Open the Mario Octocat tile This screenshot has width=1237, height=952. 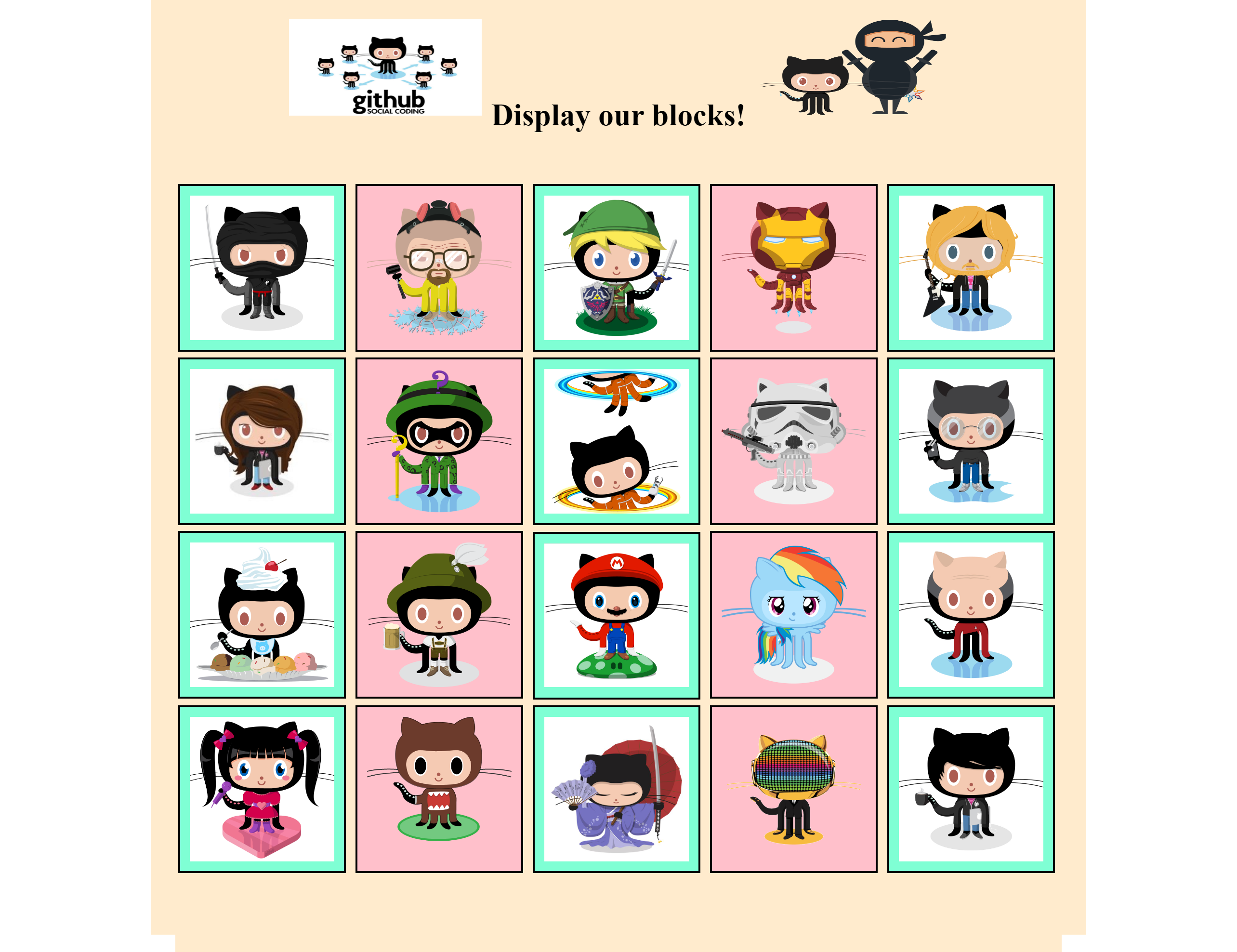[616, 614]
